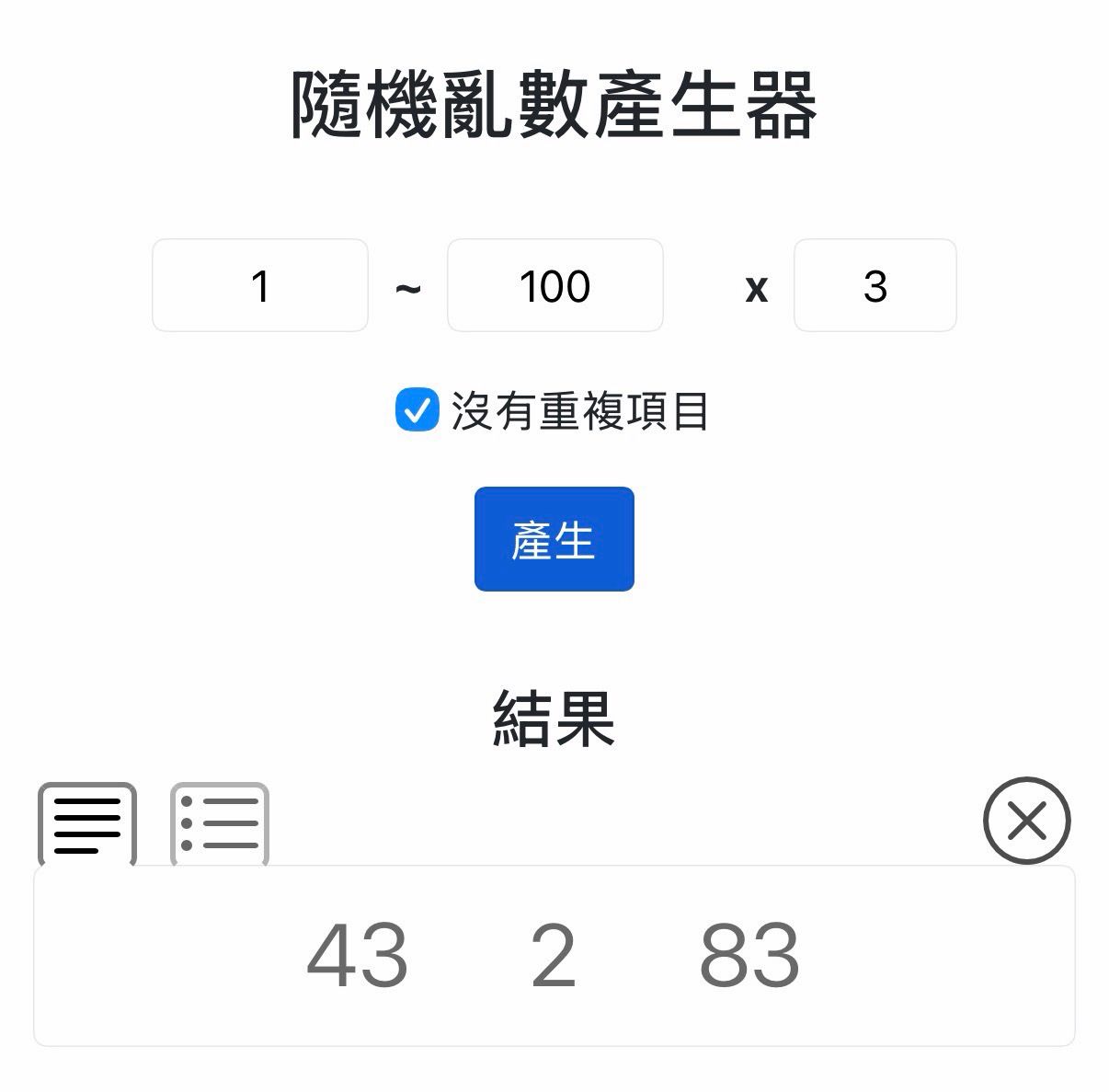Uncheck the 沒有重複項目 checkbox
Screen dimensions: 1109x1092
click(417, 410)
